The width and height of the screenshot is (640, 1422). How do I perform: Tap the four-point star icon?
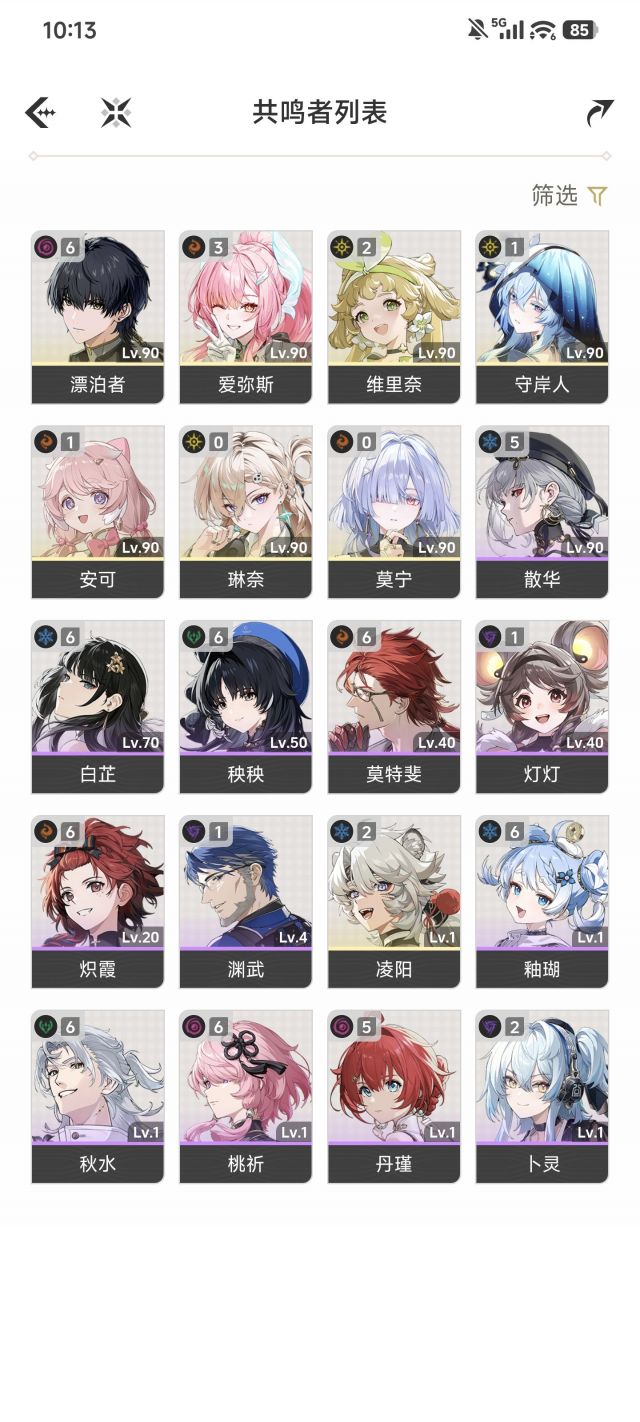click(116, 113)
